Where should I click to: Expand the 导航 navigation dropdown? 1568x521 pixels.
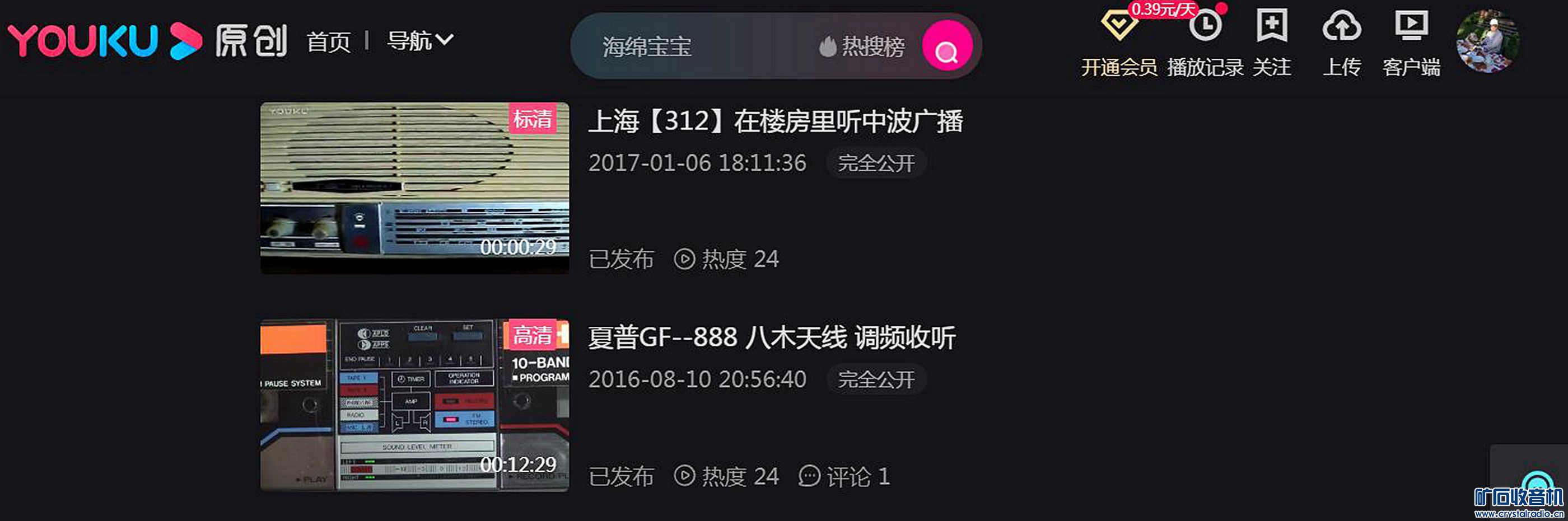coord(420,41)
